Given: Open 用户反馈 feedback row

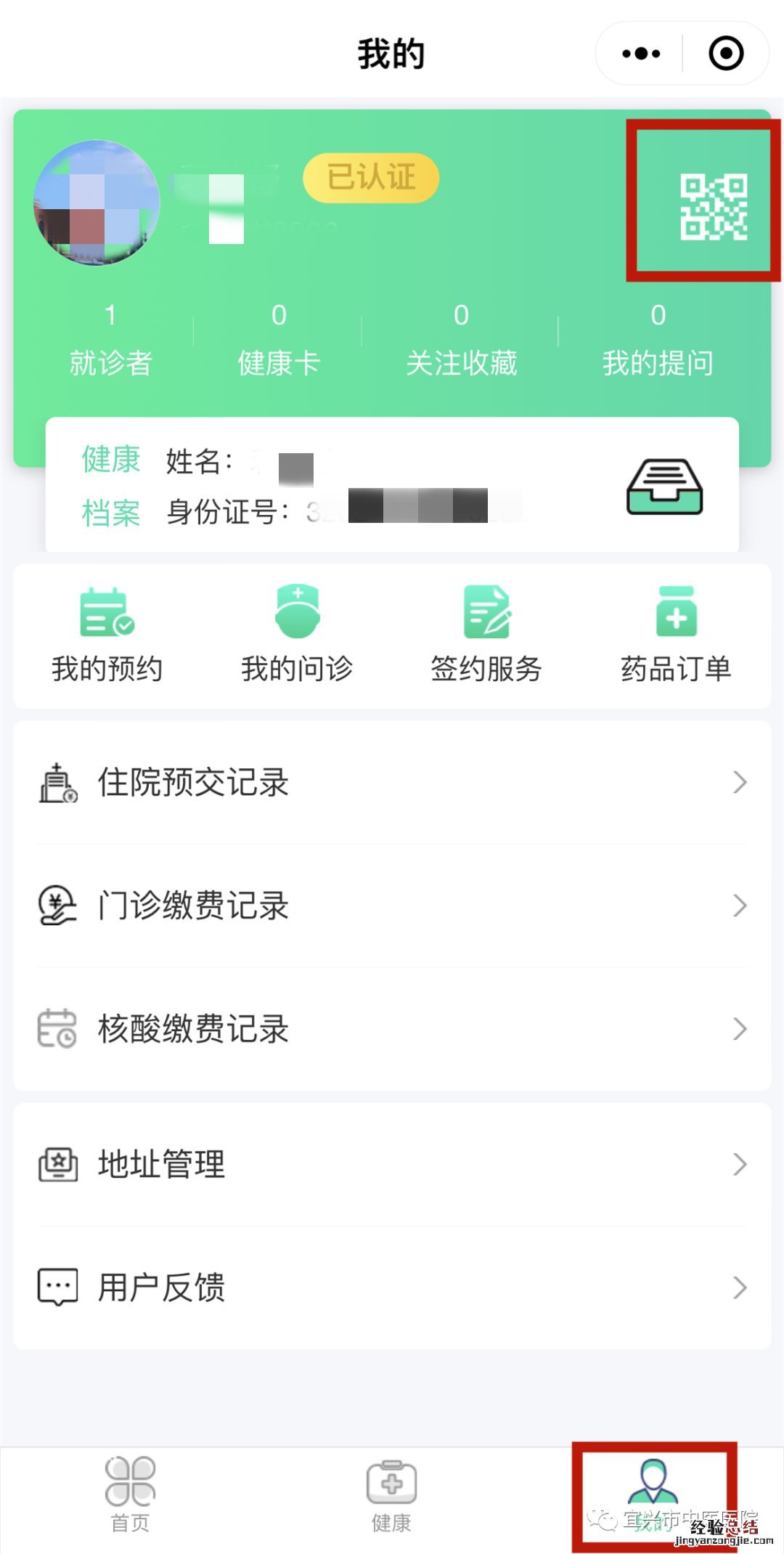Looking at the screenshot, I should [x=392, y=1287].
